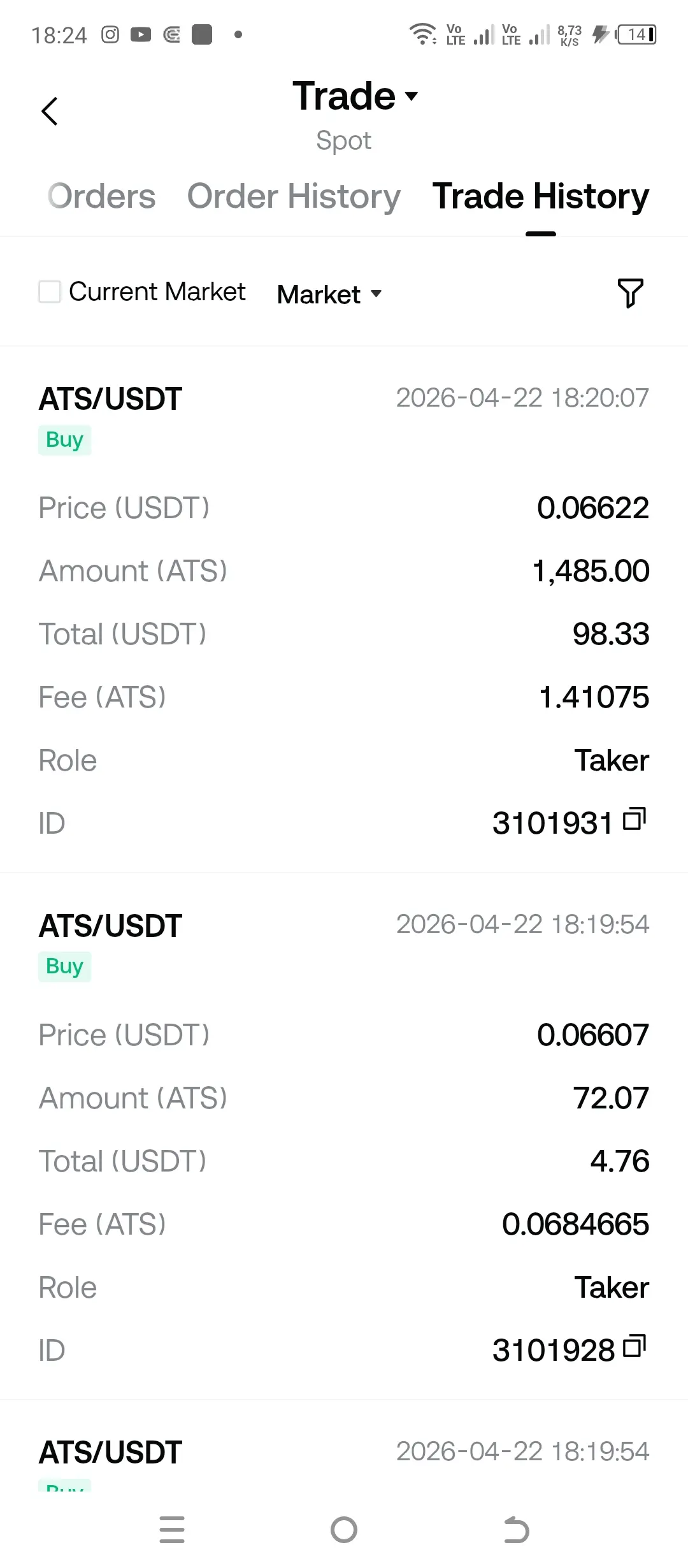Screen dimensions: 688x1568
Task: Copy trade ID 3101931
Action: tap(634, 819)
